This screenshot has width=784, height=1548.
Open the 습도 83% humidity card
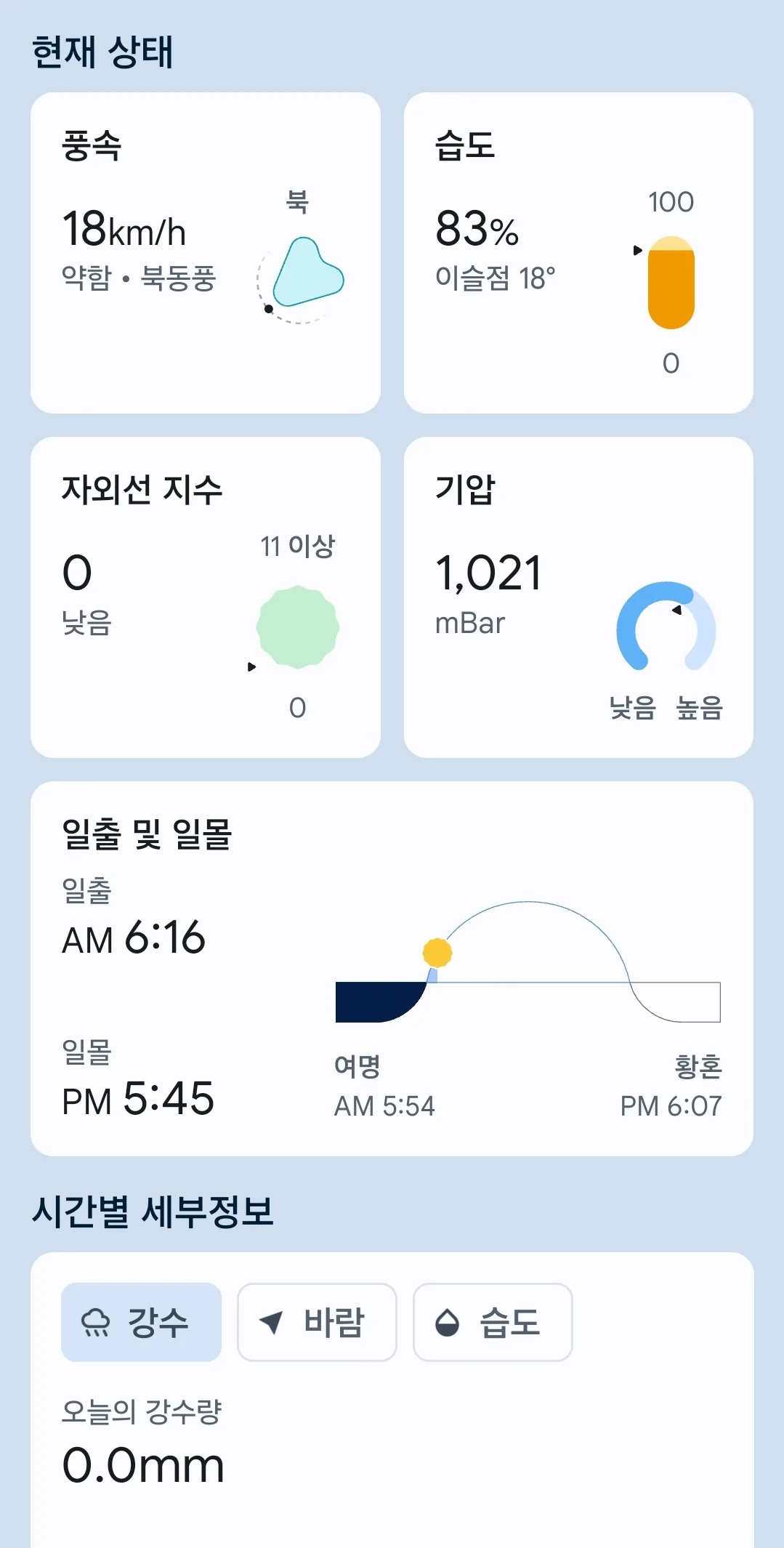578,253
